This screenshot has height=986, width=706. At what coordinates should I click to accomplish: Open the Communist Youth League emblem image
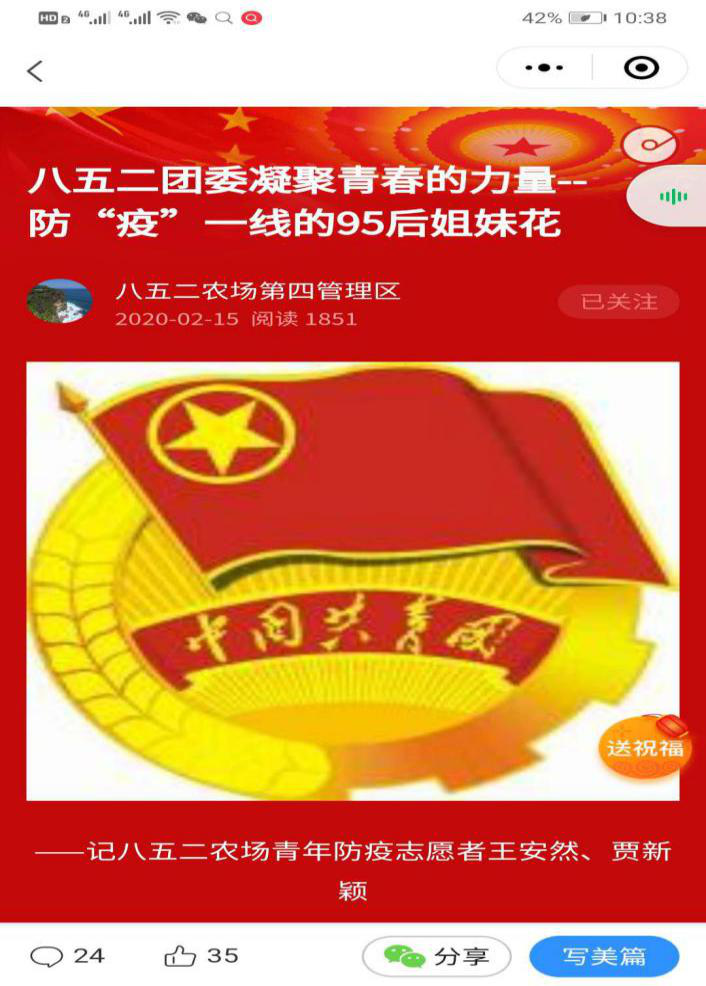click(x=352, y=580)
